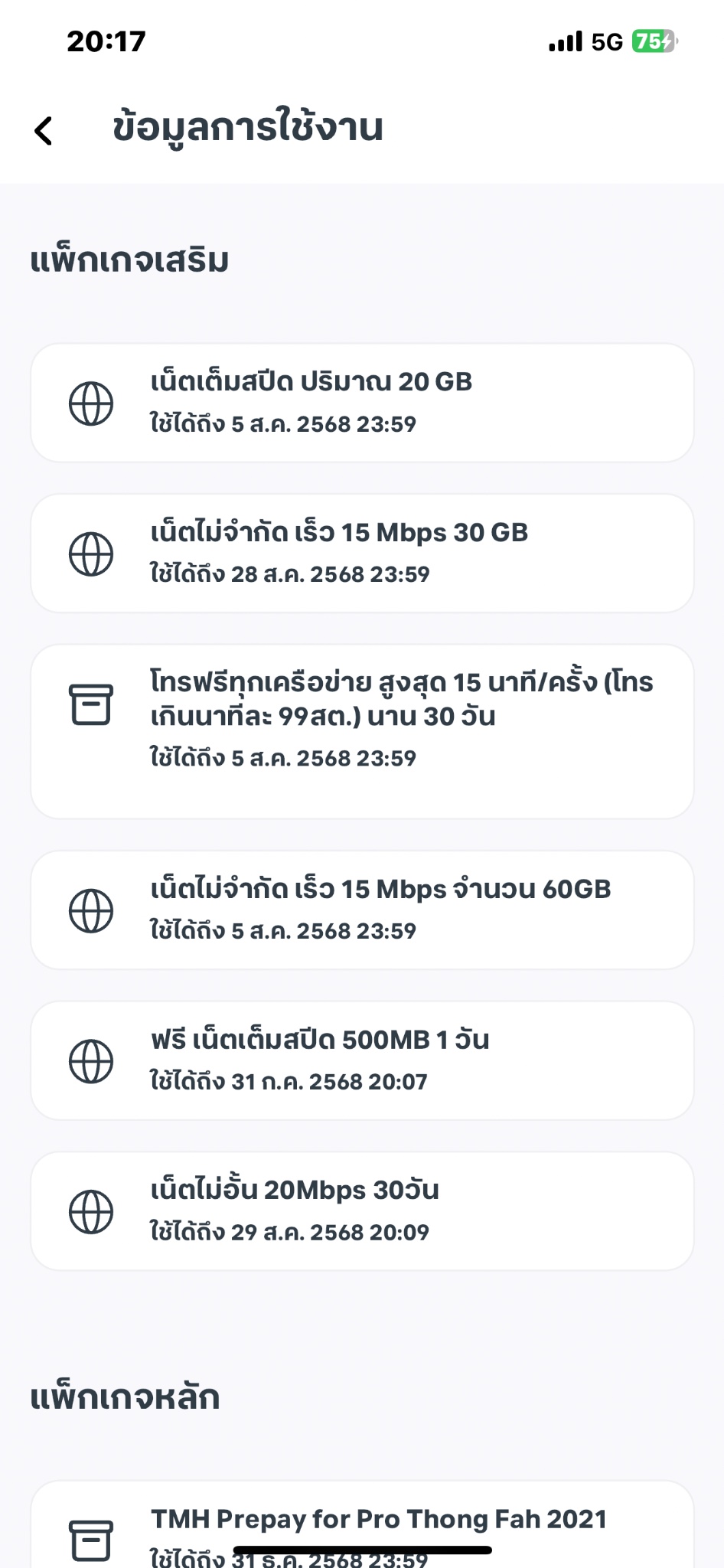View the เน็ตไม่จำกัด 15 Mbps จำนวน 60GB card

[362, 910]
